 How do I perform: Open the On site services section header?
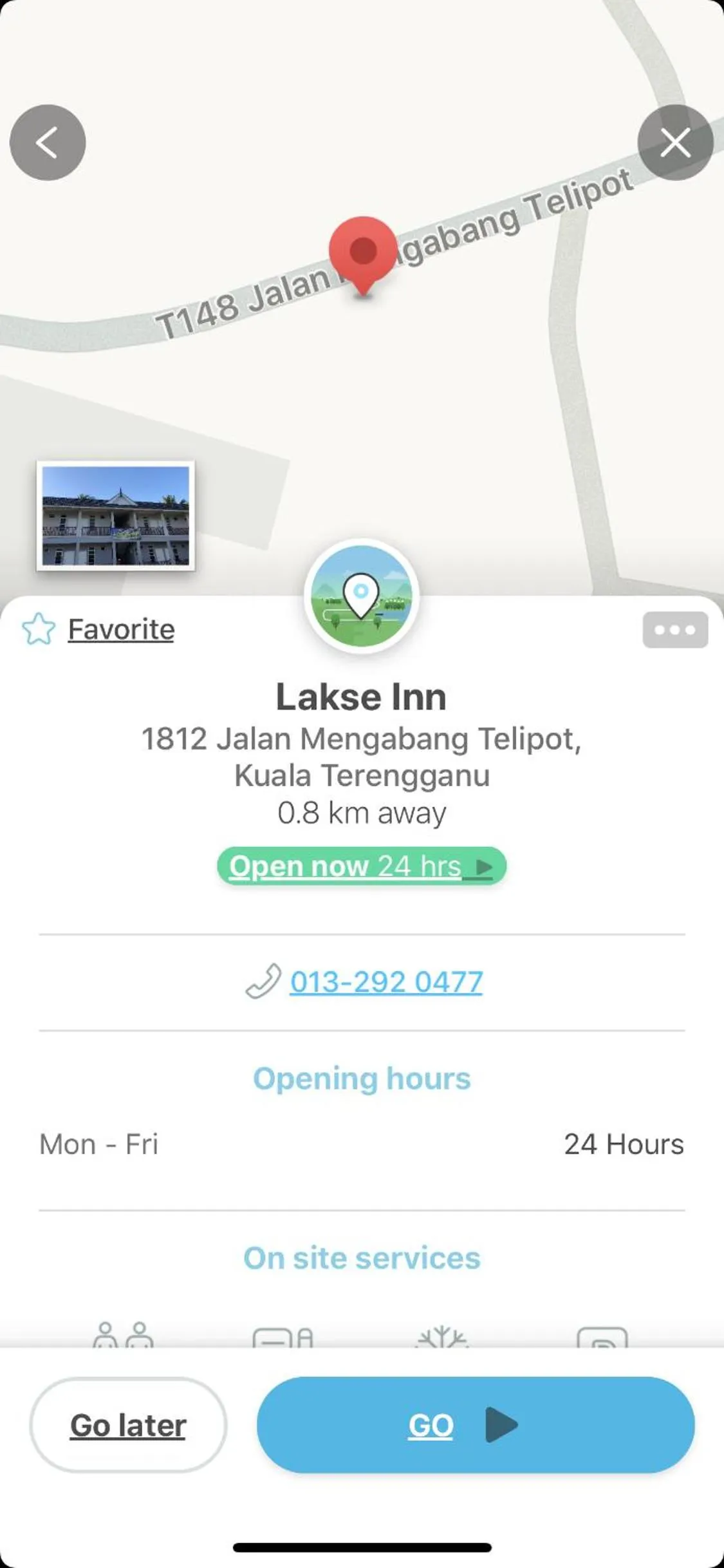[x=362, y=1258]
